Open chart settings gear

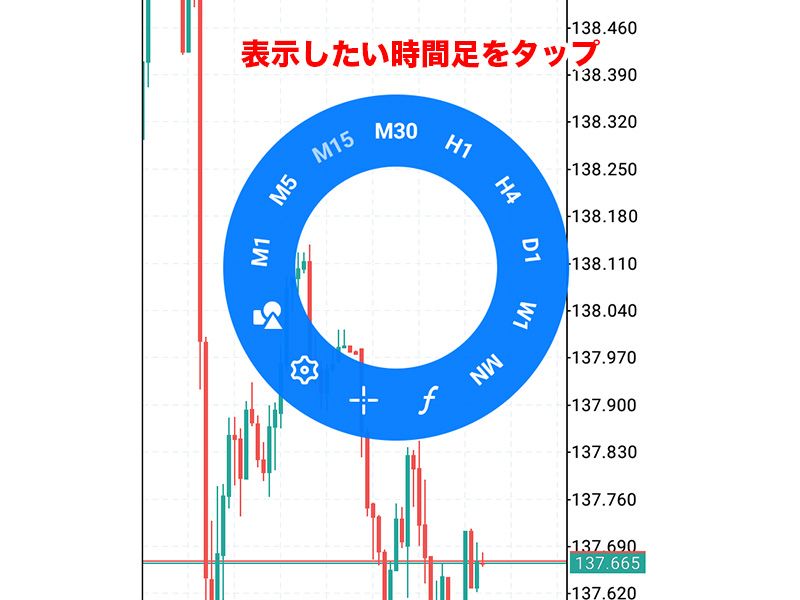[x=300, y=370]
